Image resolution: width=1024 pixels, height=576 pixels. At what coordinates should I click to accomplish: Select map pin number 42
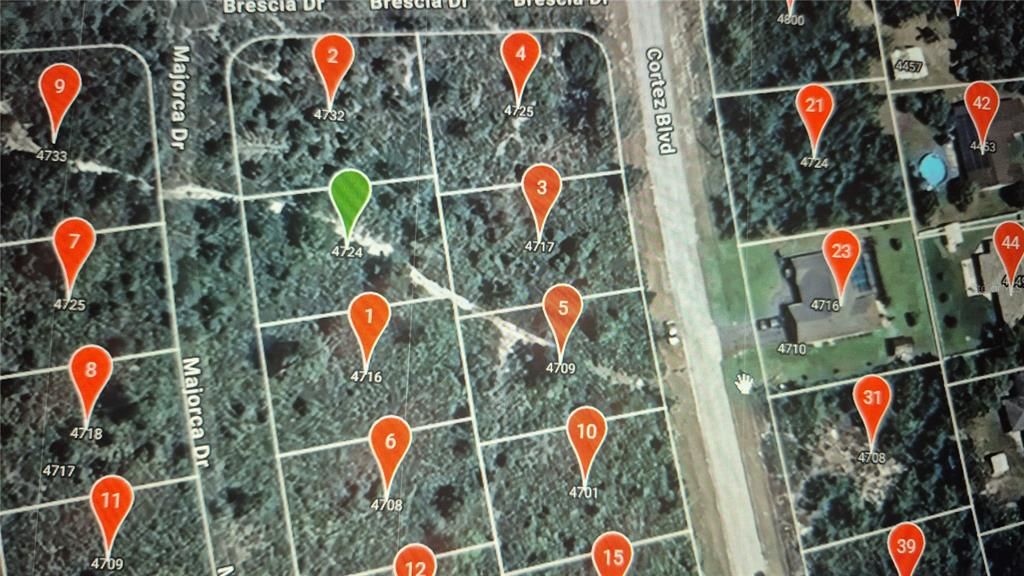point(982,108)
